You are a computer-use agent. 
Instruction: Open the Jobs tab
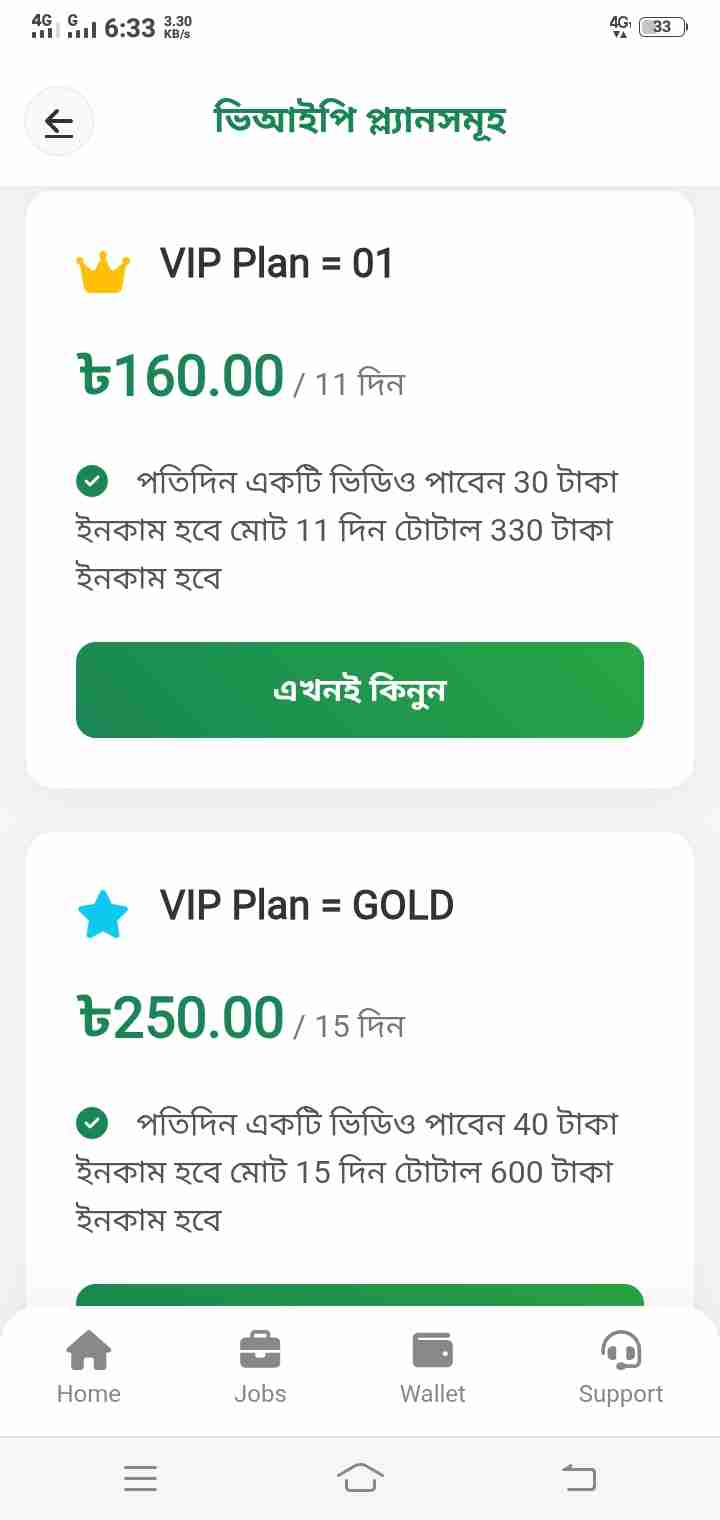[x=260, y=1366]
